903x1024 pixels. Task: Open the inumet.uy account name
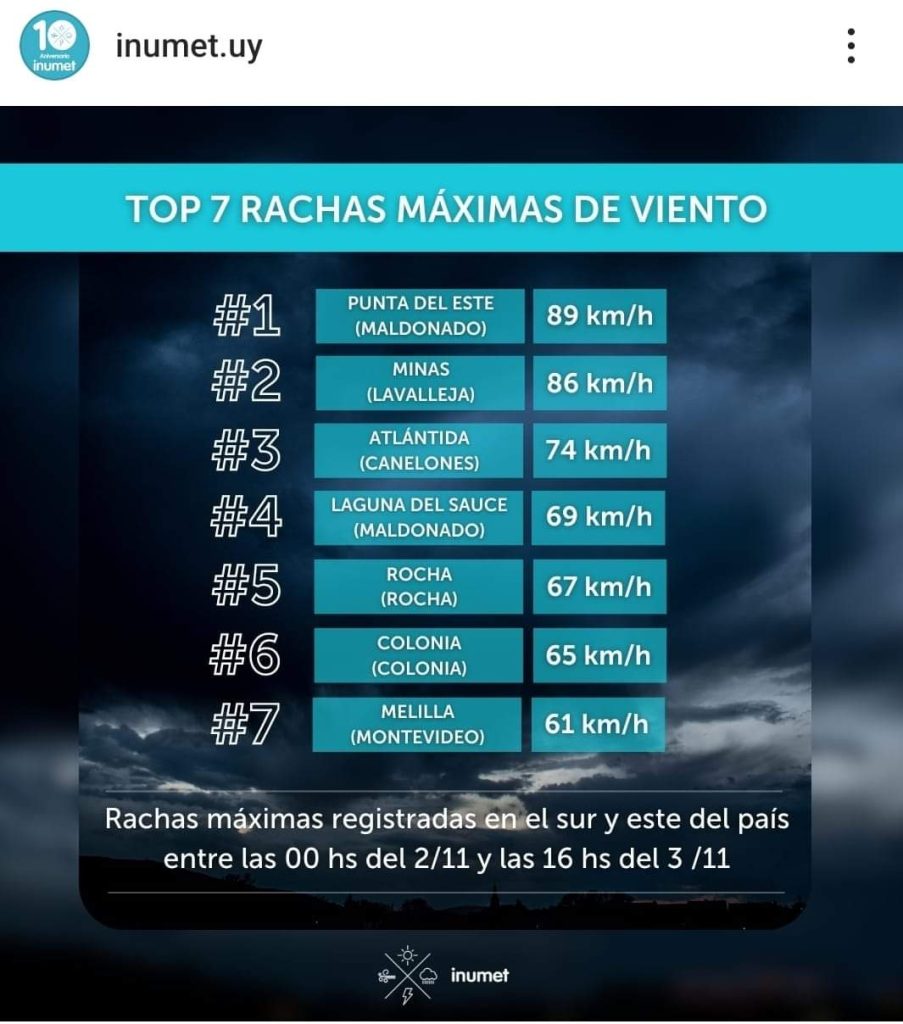click(188, 47)
